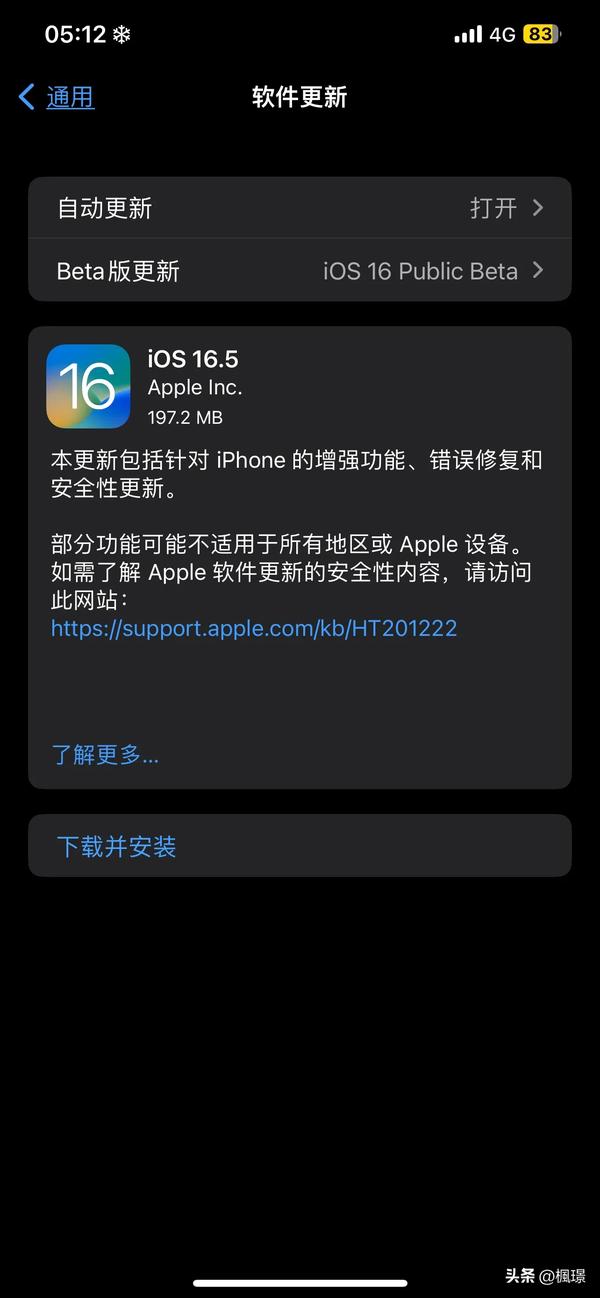This screenshot has height=1298, width=600.
Task: Tap 下载并安装 to start the update
Action: click(x=117, y=846)
